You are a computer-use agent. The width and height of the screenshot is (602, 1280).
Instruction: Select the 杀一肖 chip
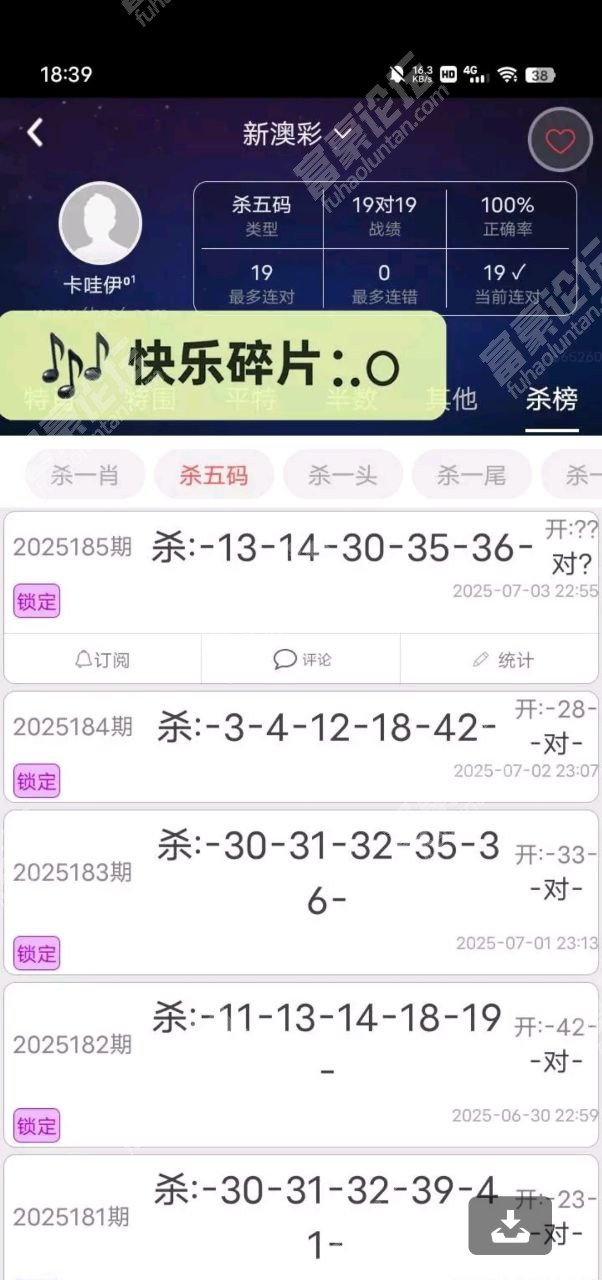pyautogui.click(x=85, y=475)
